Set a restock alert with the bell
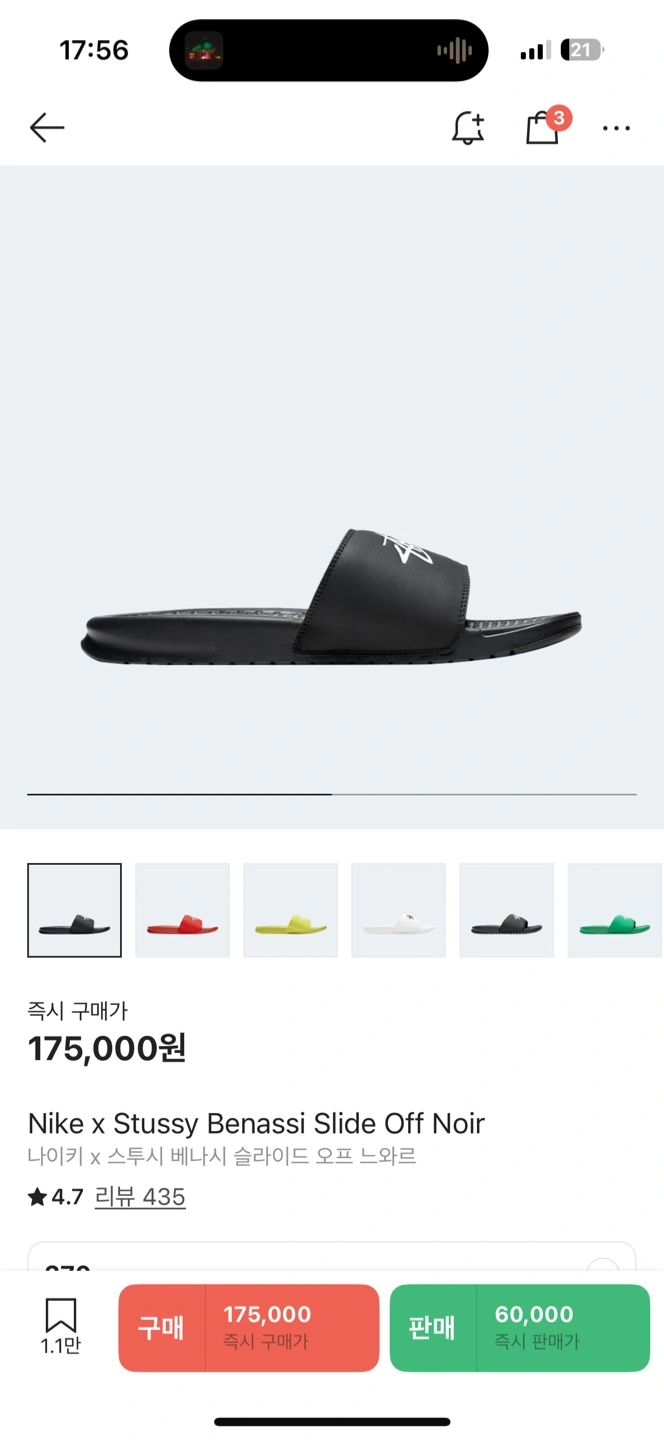This screenshot has height=1440, width=664. click(x=467, y=128)
